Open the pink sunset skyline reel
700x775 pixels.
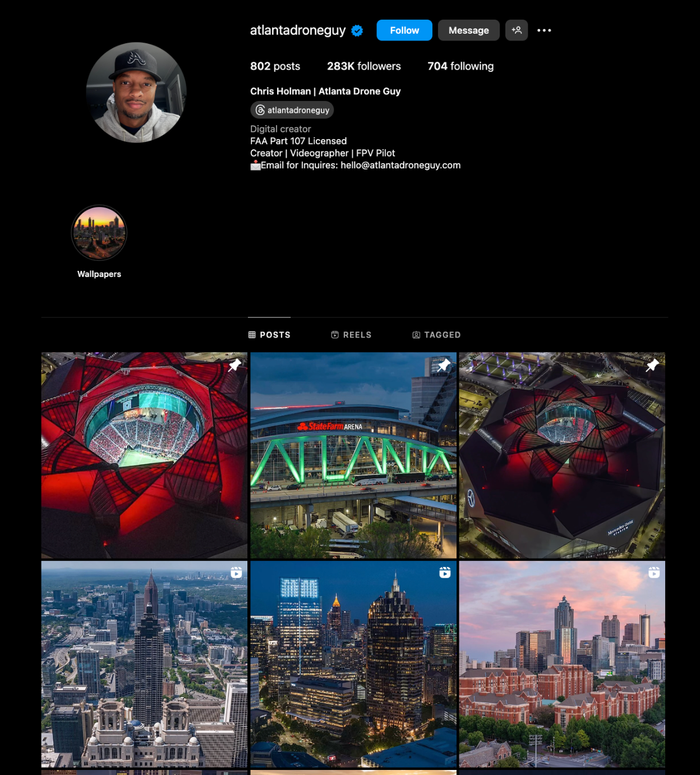pos(562,664)
